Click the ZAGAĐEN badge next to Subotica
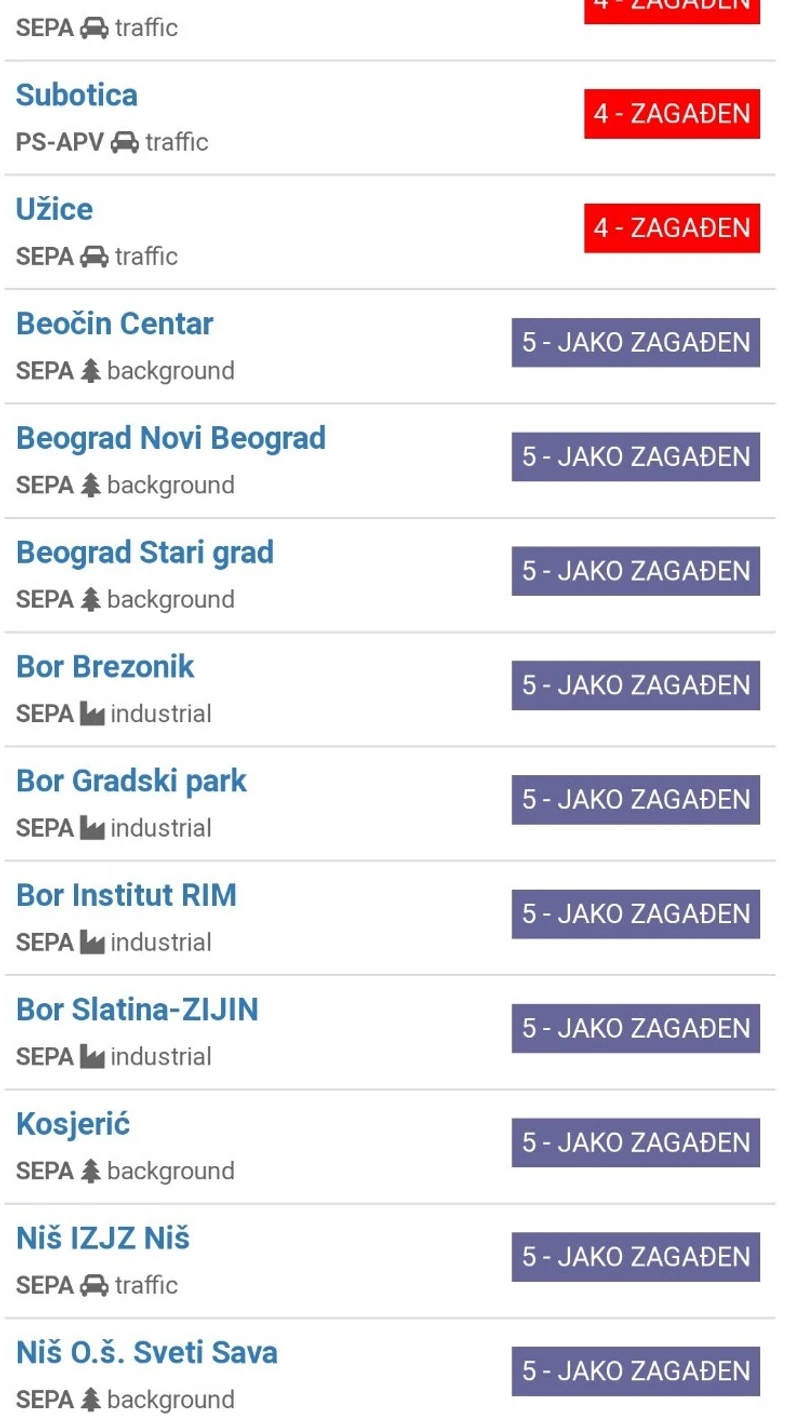Image resolution: width=790 pixels, height=1425 pixels. pyautogui.click(x=671, y=113)
